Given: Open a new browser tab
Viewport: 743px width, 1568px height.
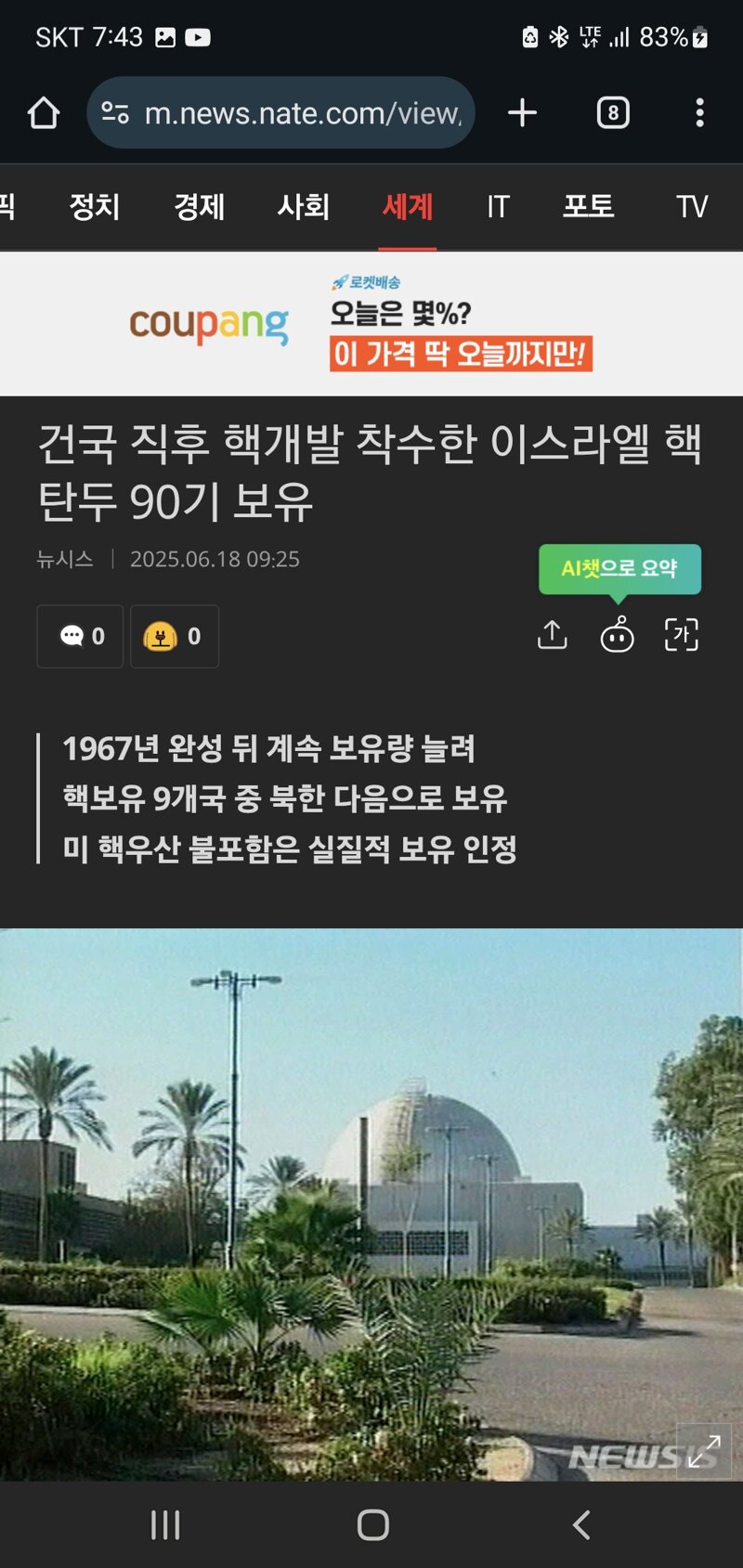Looking at the screenshot, I should 523,113.
